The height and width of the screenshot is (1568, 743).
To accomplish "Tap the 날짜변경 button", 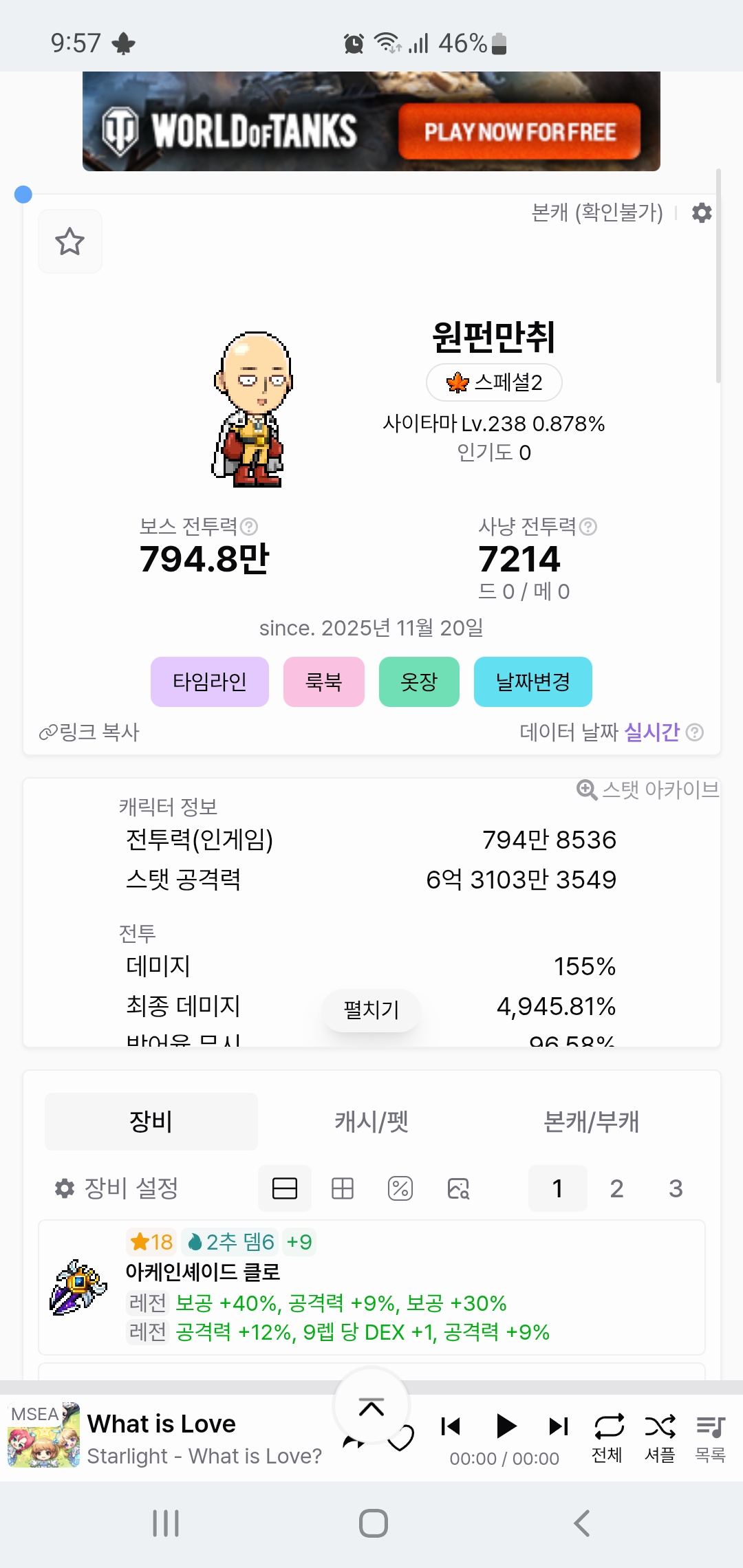I will tap(533, 682).
